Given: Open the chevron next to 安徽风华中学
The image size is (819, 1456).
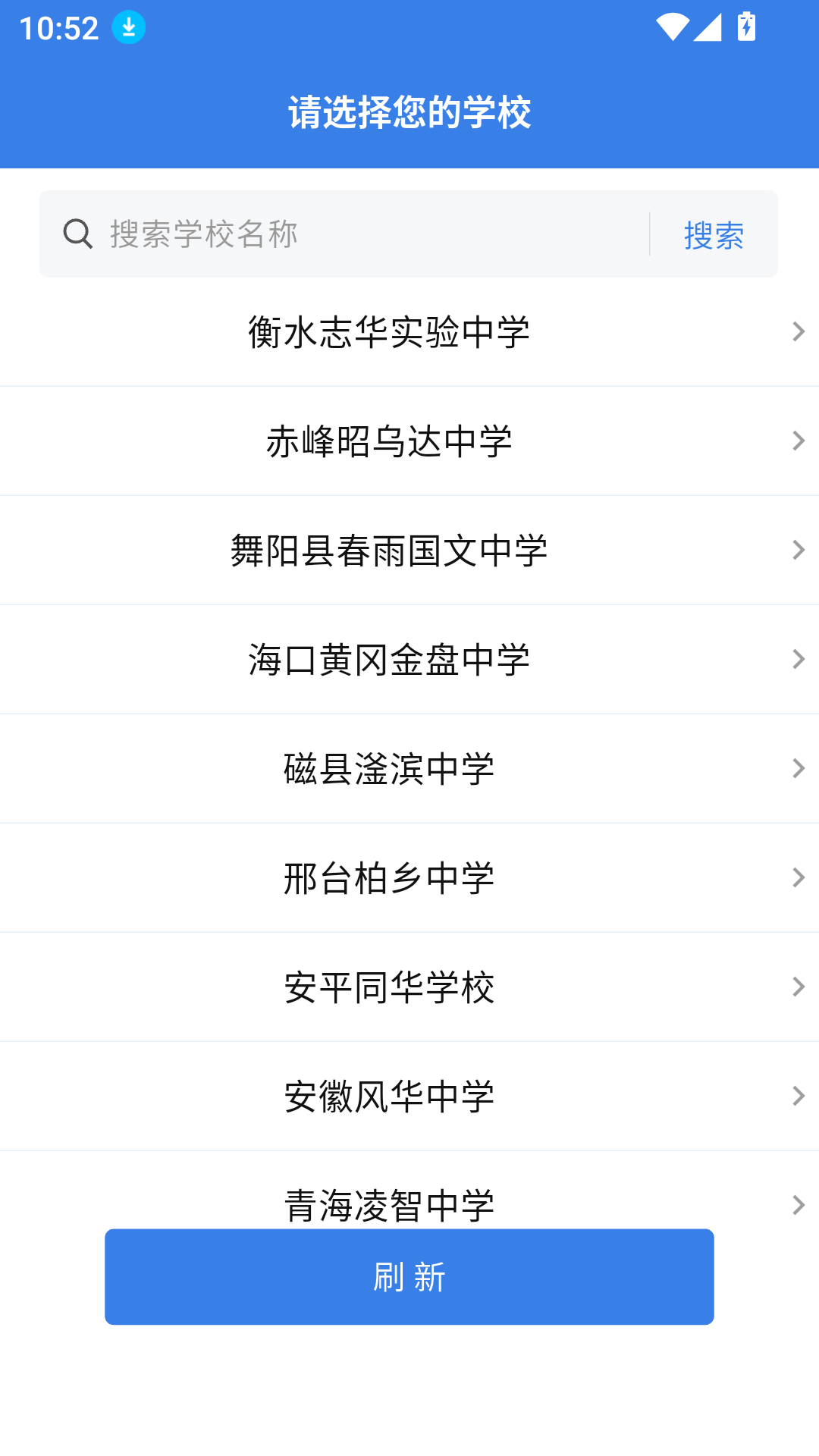Looking at the screenshot, I should point(799,1096).
